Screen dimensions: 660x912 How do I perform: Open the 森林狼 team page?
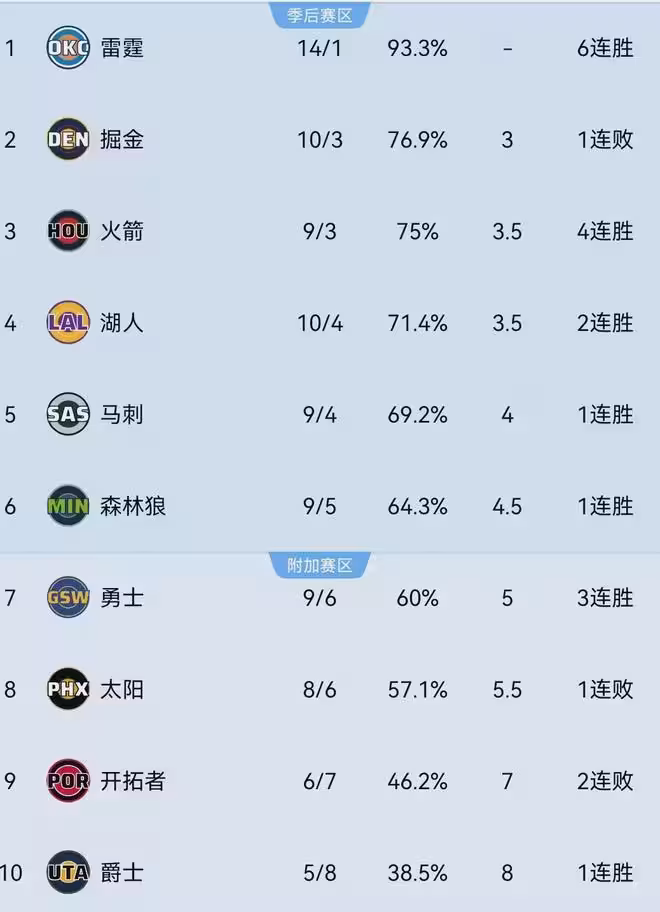pos(132,506)
